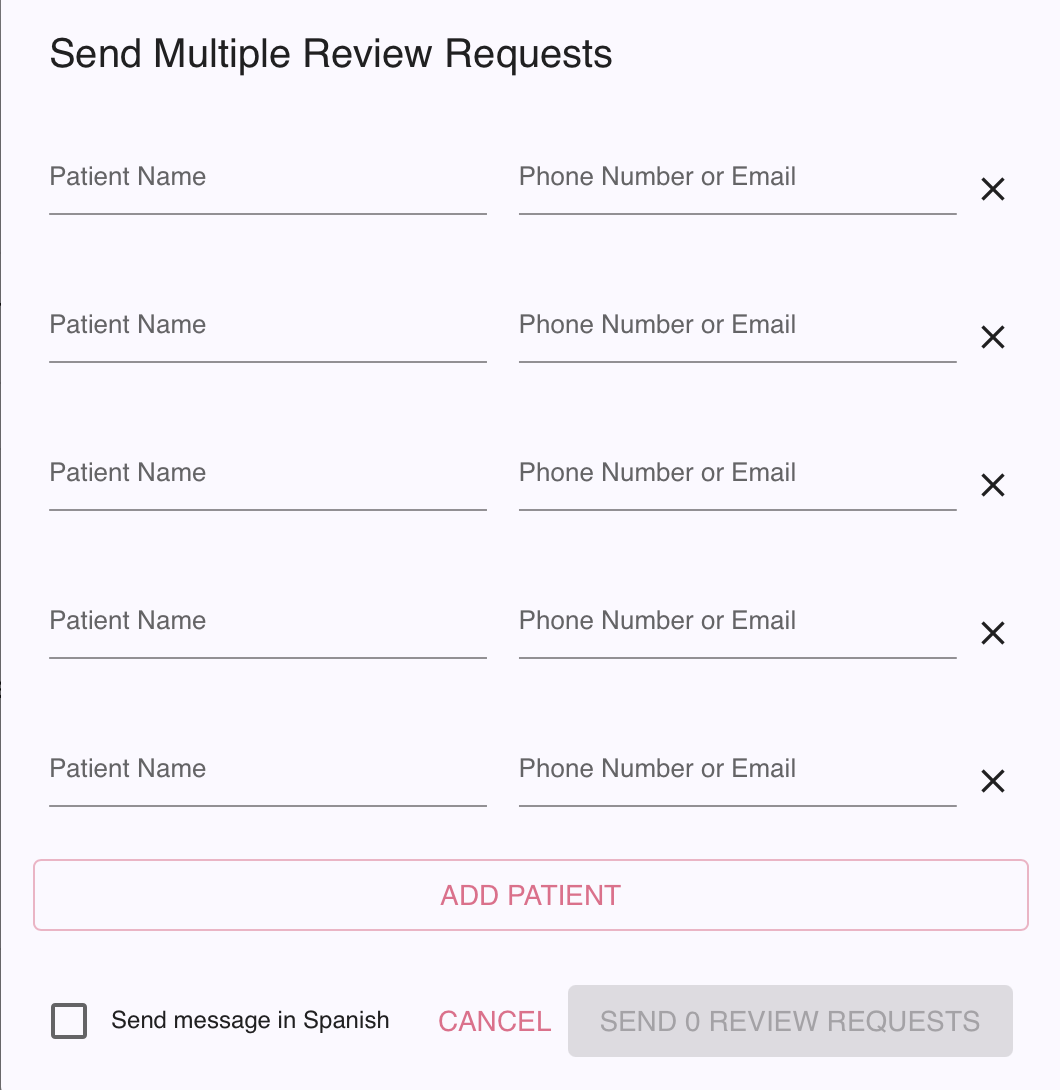Image resolution: width=1060 pixels, height=1090 pixels.
Task: Tap the Add Patient button
Action: click(530, 895)
